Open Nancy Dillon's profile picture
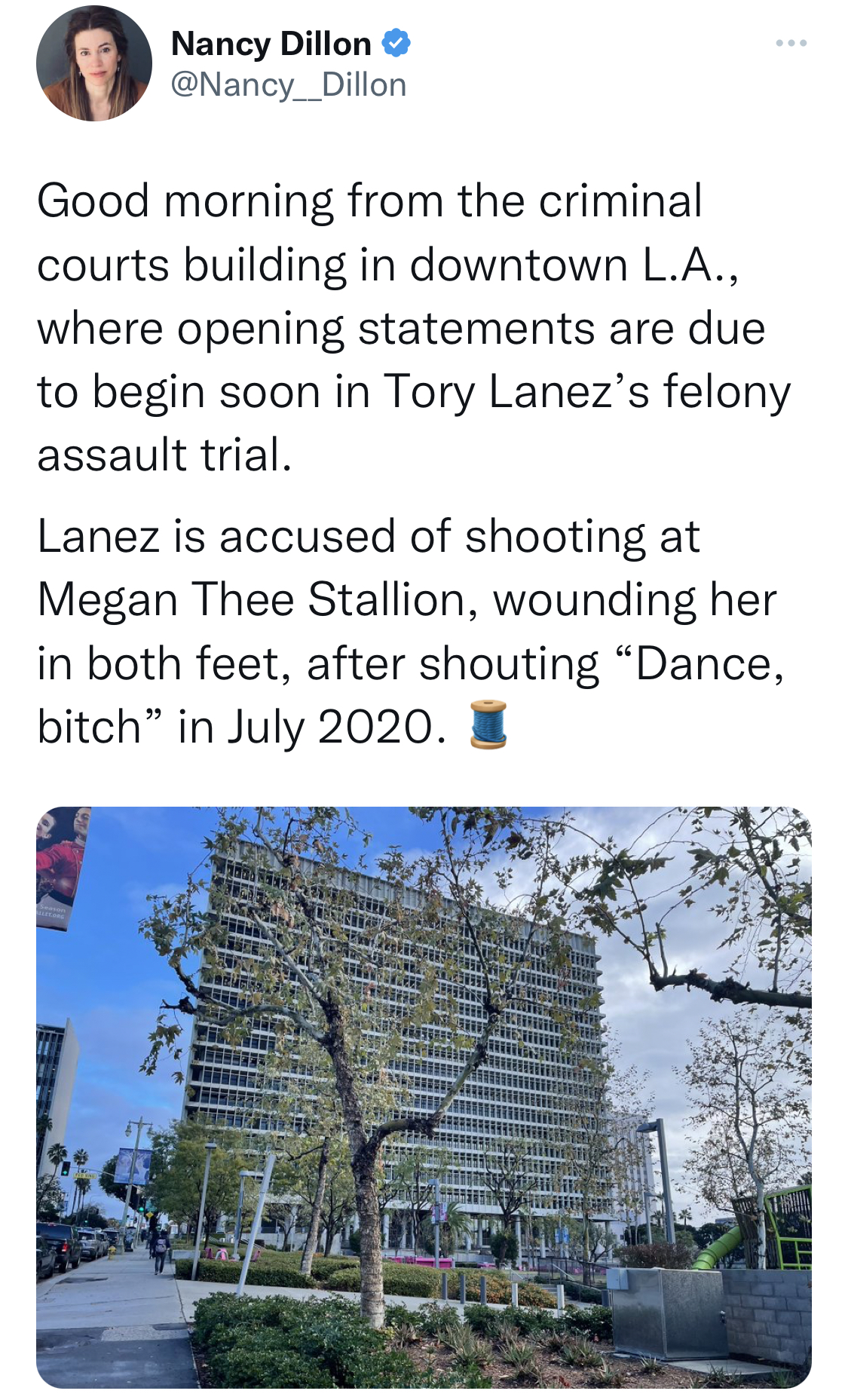 coord(93,63)
